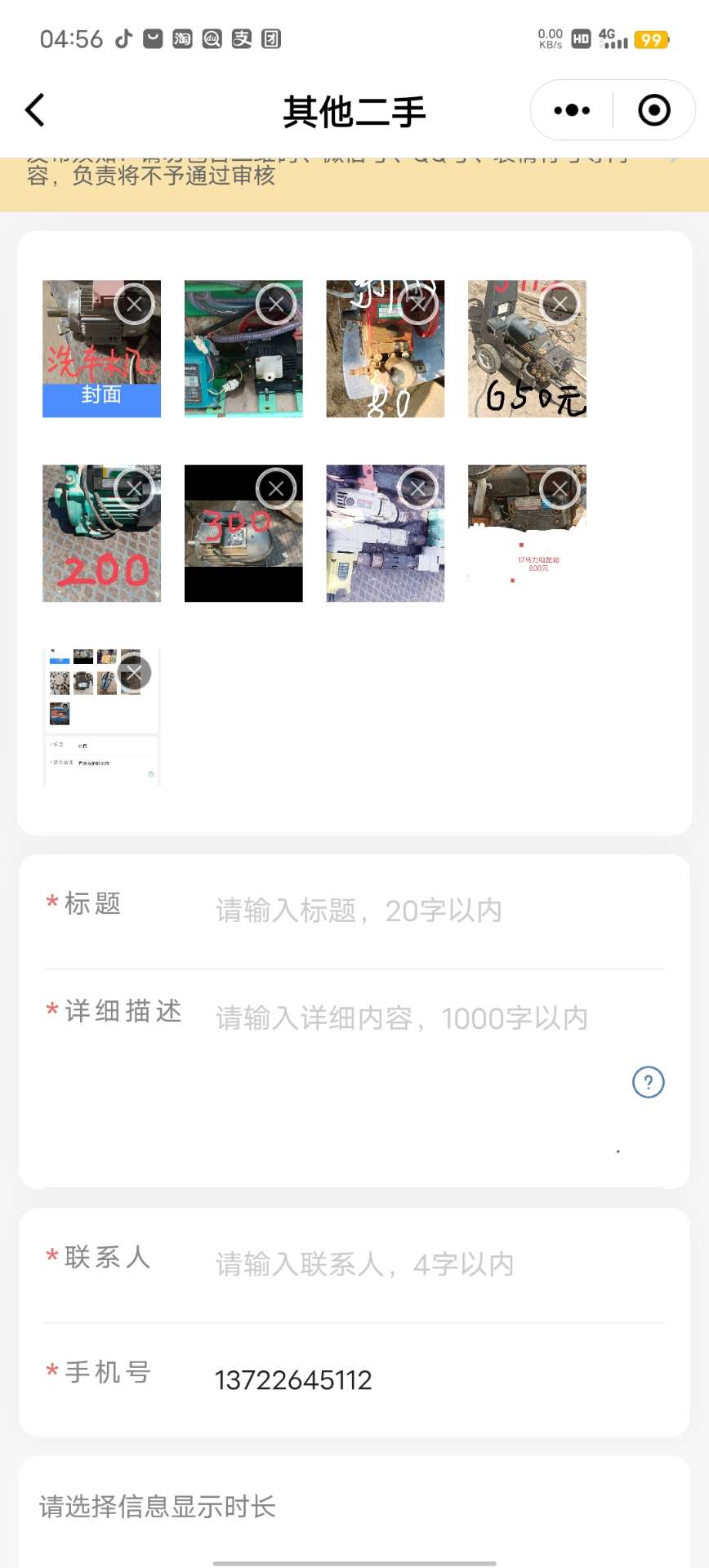Remove the cover photo marked 封面
709x1568 pixels.
tap(135, 305)
